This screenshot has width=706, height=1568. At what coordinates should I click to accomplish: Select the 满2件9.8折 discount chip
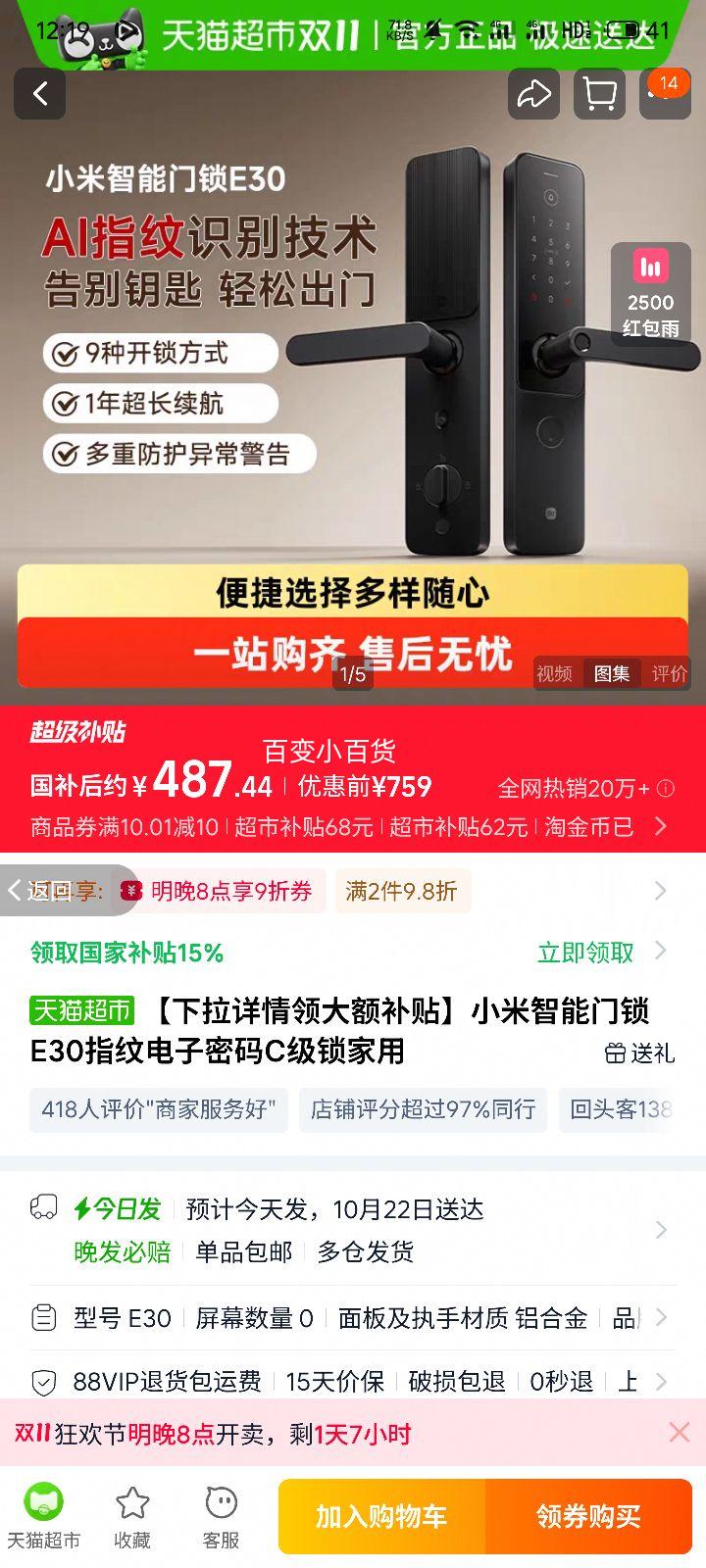[x=401, y=891]
